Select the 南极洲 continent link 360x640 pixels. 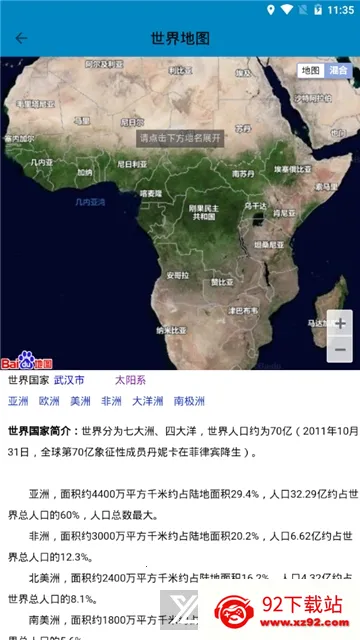coord(189,401)
